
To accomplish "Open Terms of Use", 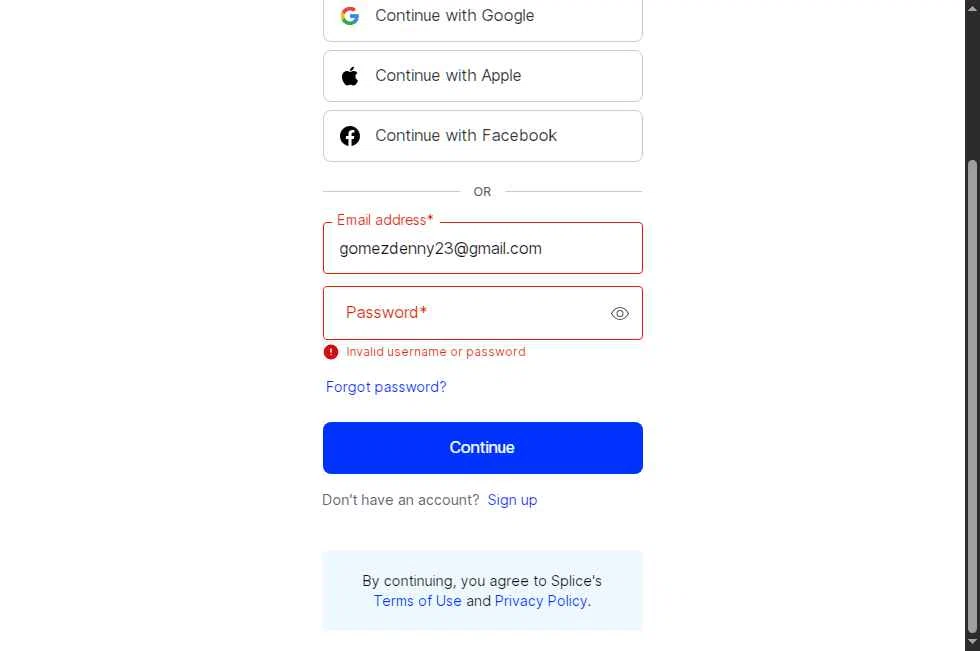I will [x=417, y=601].
